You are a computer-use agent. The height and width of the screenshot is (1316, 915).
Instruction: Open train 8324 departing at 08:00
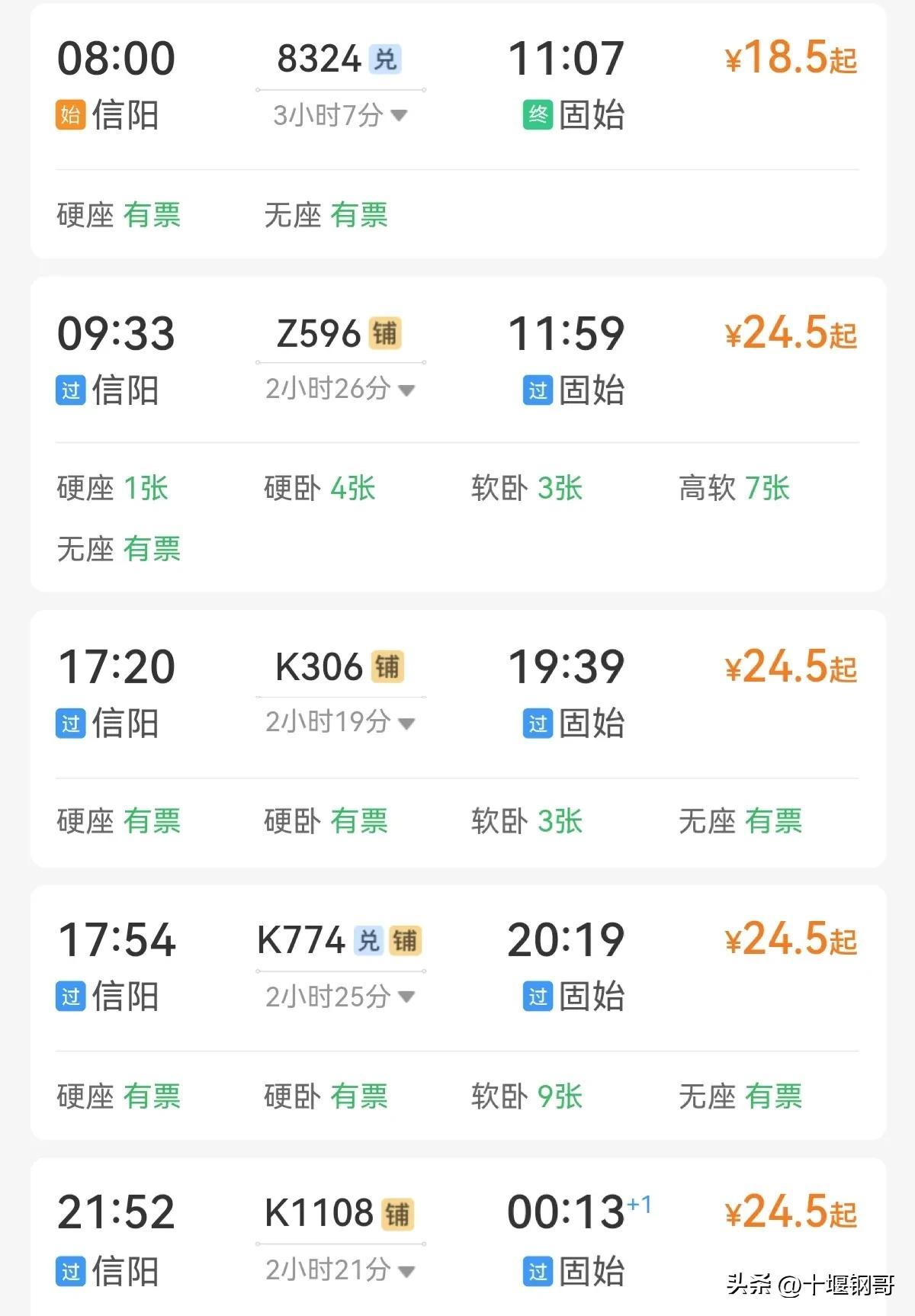click(x=318, y=59)
